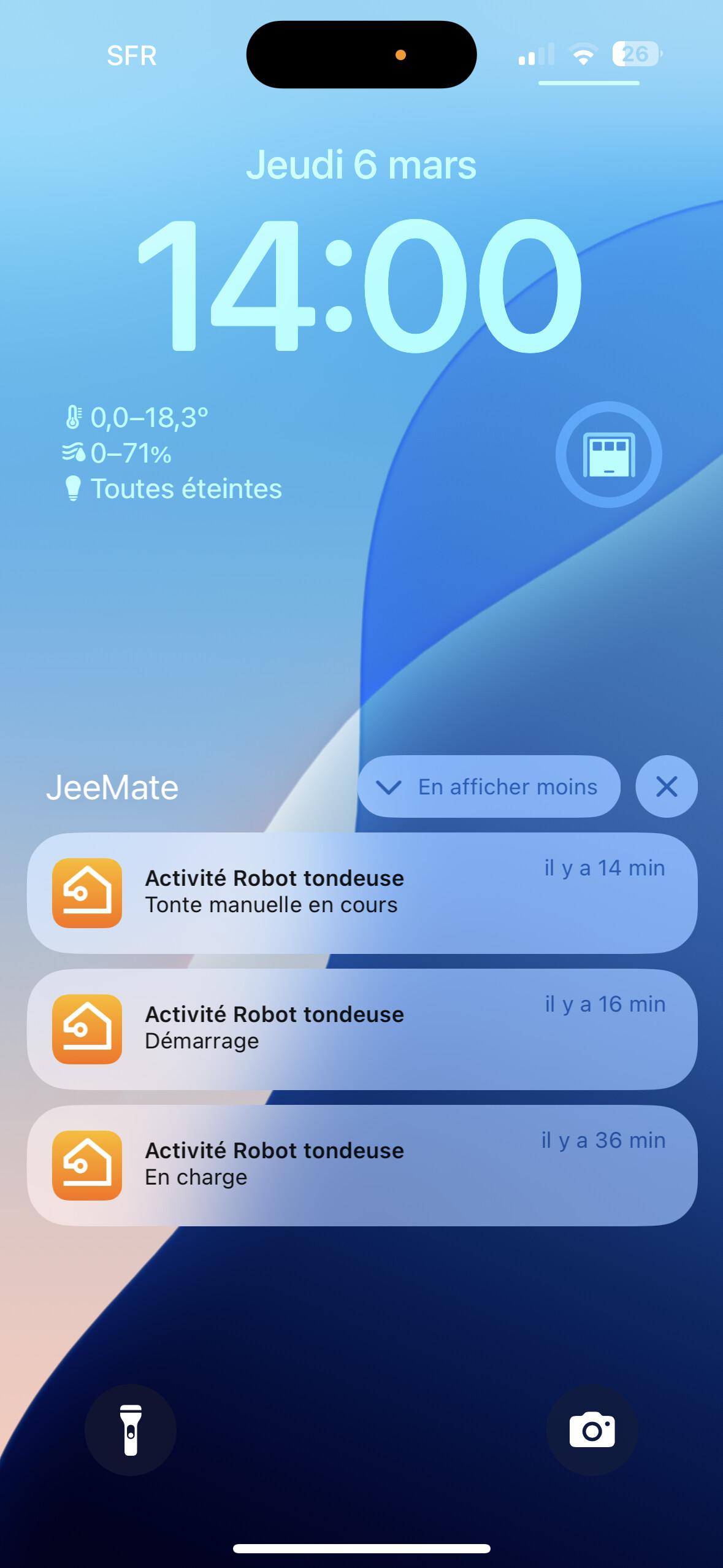
Task: Collapse notifications with En afficher moins
Action: tap(489, 786)
